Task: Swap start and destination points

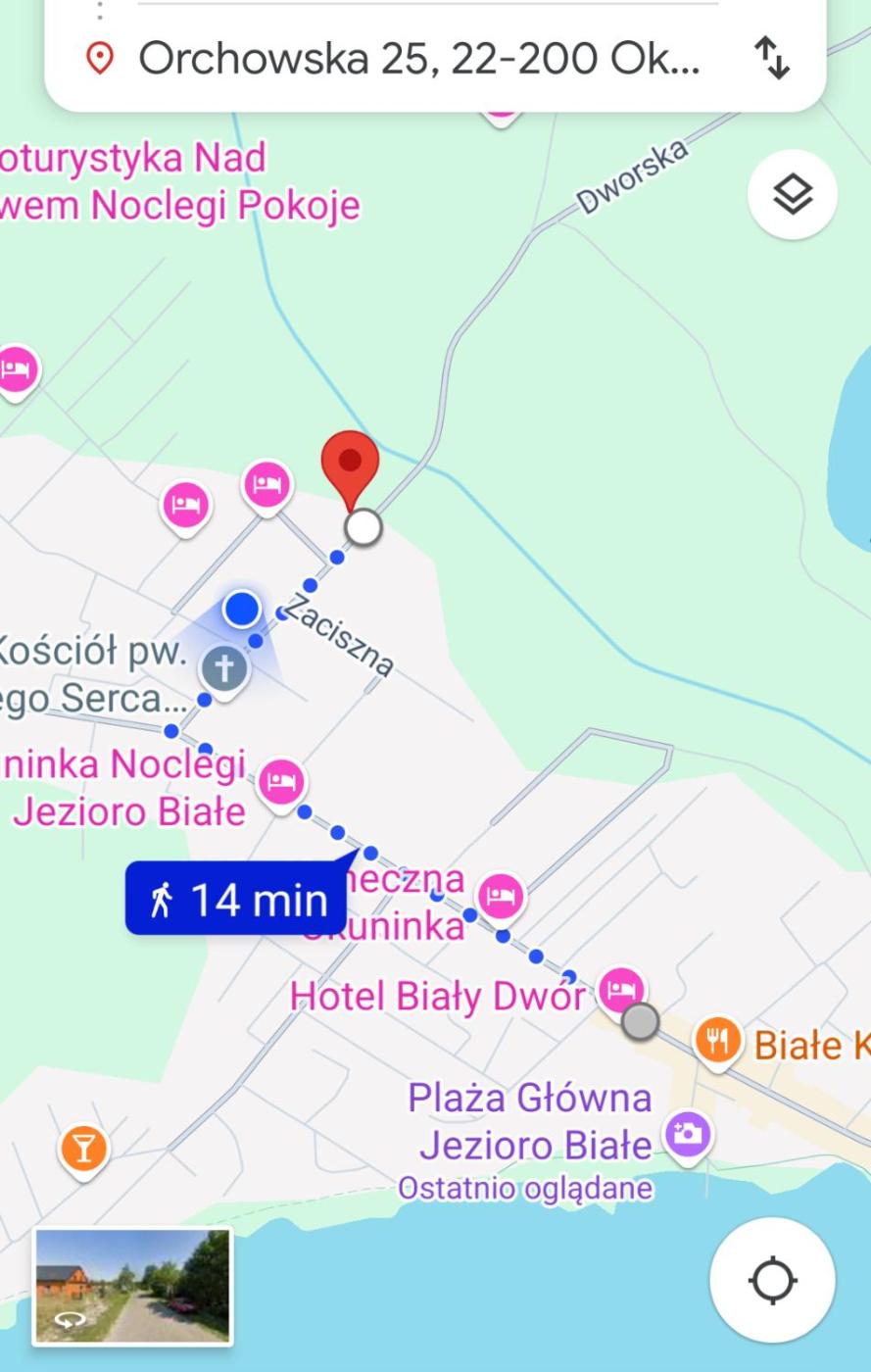Action: [773, 59]
